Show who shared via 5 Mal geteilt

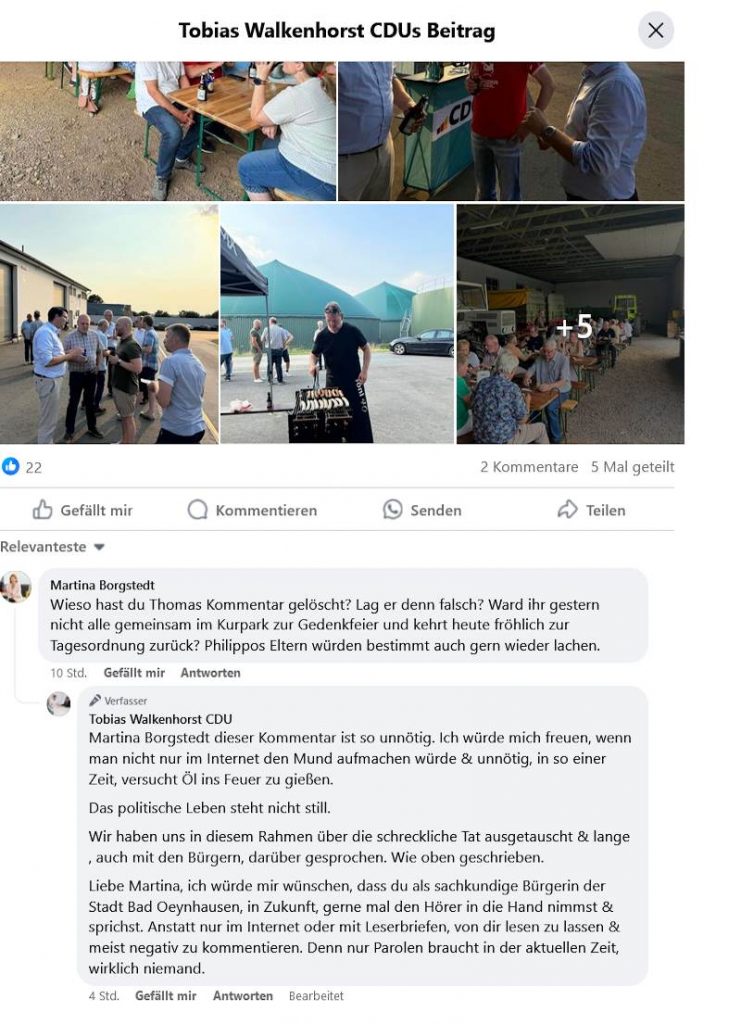pos(632,467)
